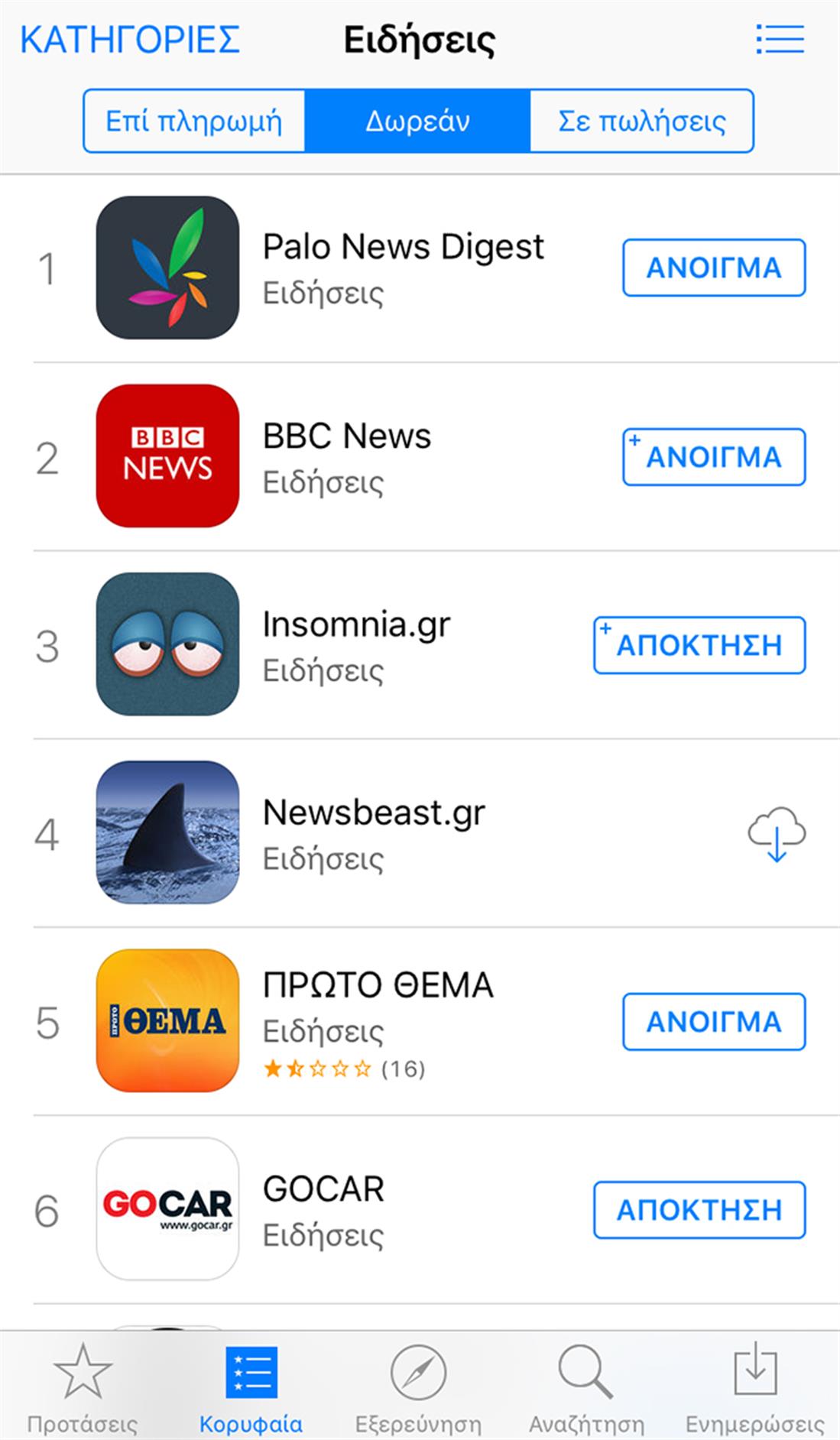Tap ΑΝΟΙΓΜΑ for ΠΡΩΤΟ ΘΕΜΑ
This screenshot has width=840, height=1440.
714,1022
